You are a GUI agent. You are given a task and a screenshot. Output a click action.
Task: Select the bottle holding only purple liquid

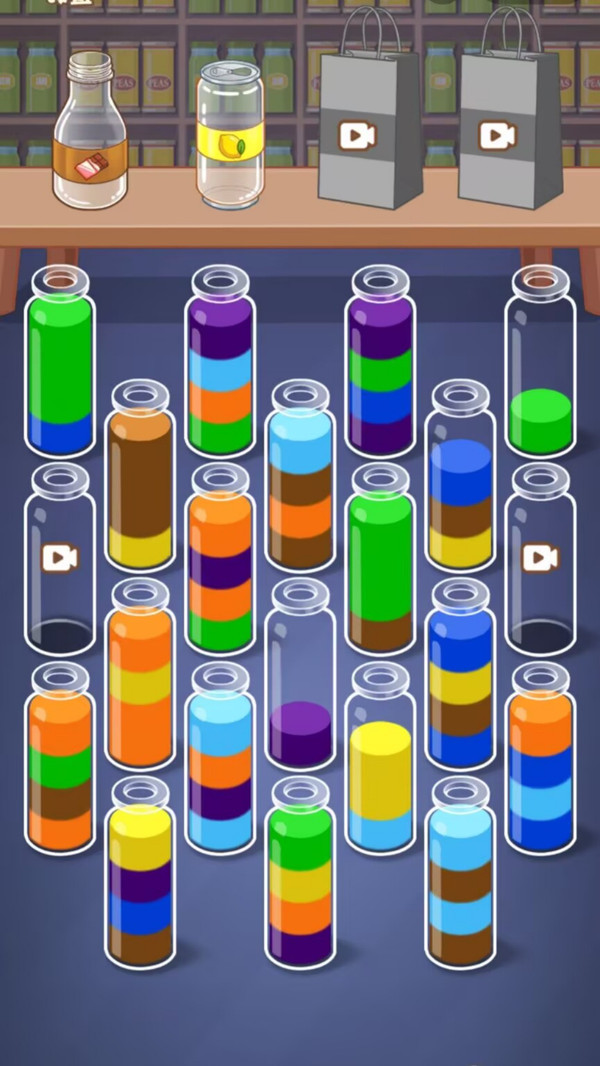pyautogui.click(x=299, y=676)
